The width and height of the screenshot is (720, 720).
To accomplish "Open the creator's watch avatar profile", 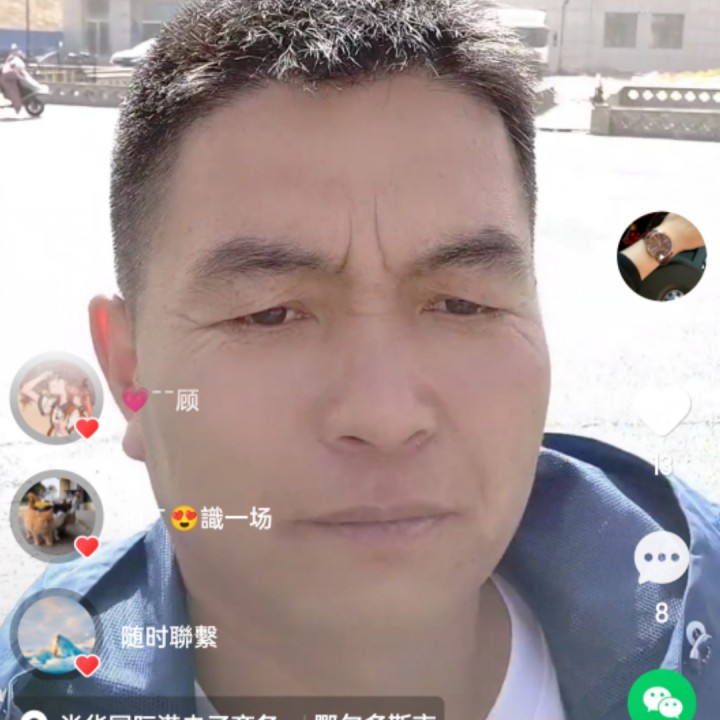I will coord(661,256).
